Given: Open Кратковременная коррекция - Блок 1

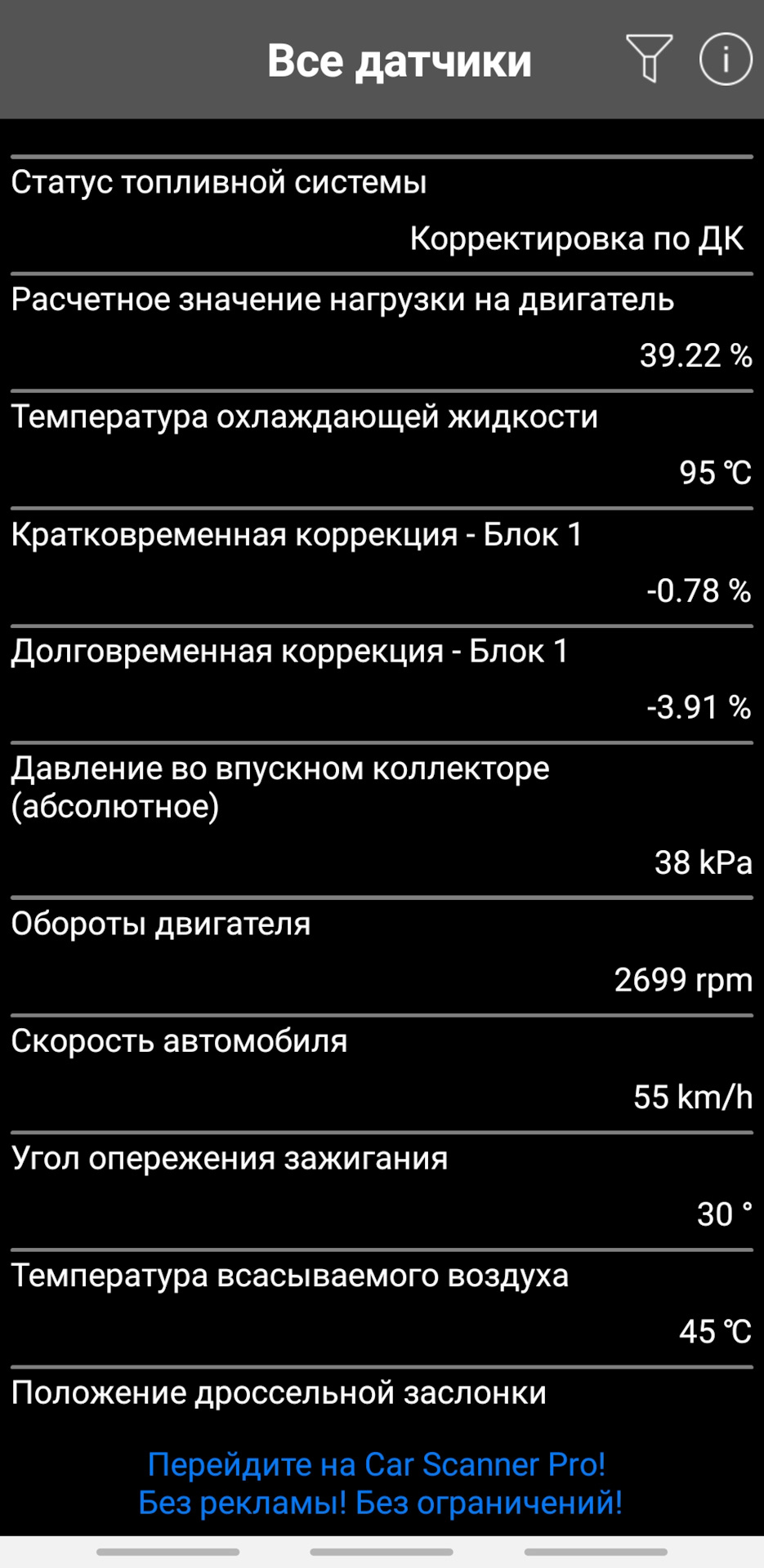Looking at the screenshot, I should coord(382,563).
